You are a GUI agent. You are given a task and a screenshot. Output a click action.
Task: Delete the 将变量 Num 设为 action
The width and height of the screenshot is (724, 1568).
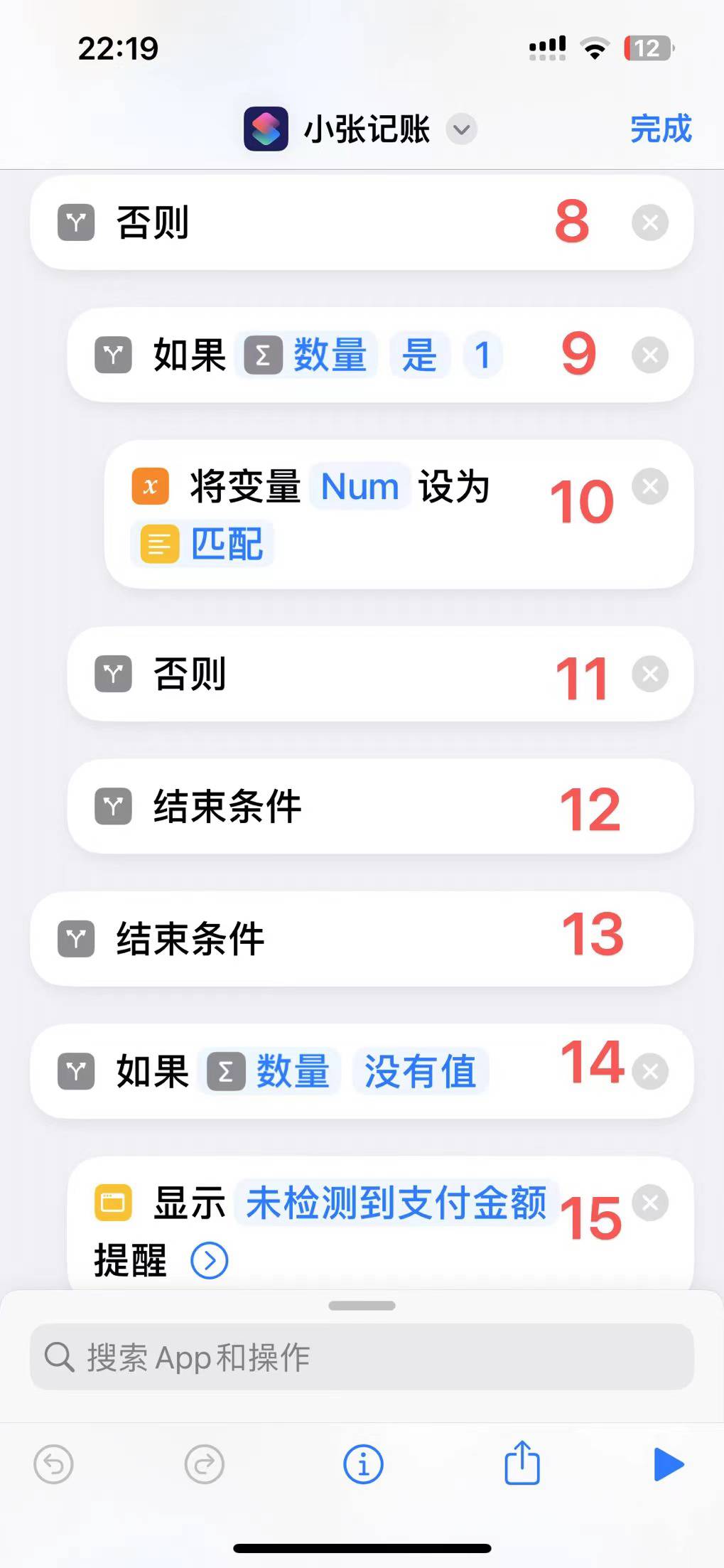(x=649, y=487)
